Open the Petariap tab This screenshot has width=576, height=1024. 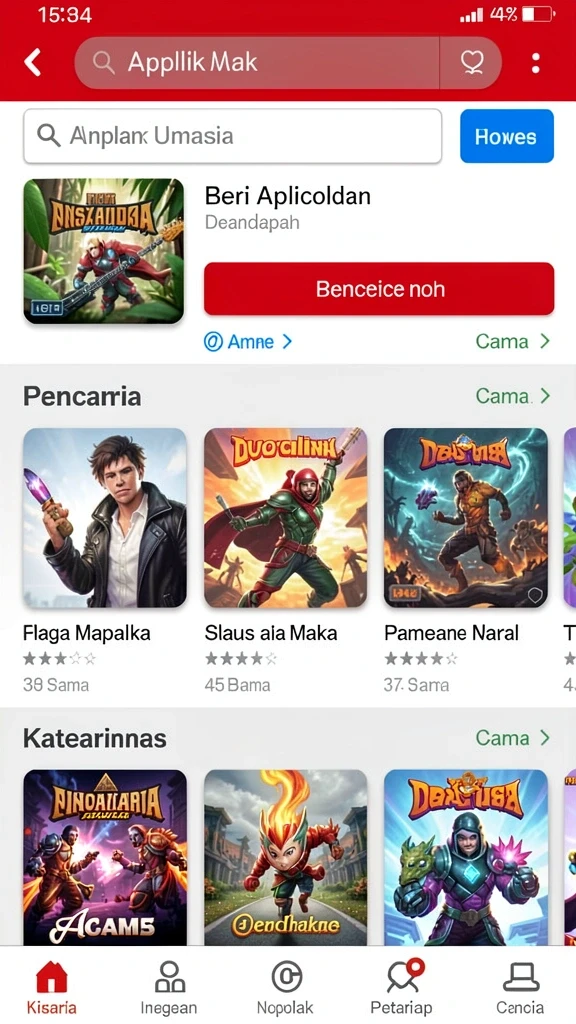(x=402, y=987)
